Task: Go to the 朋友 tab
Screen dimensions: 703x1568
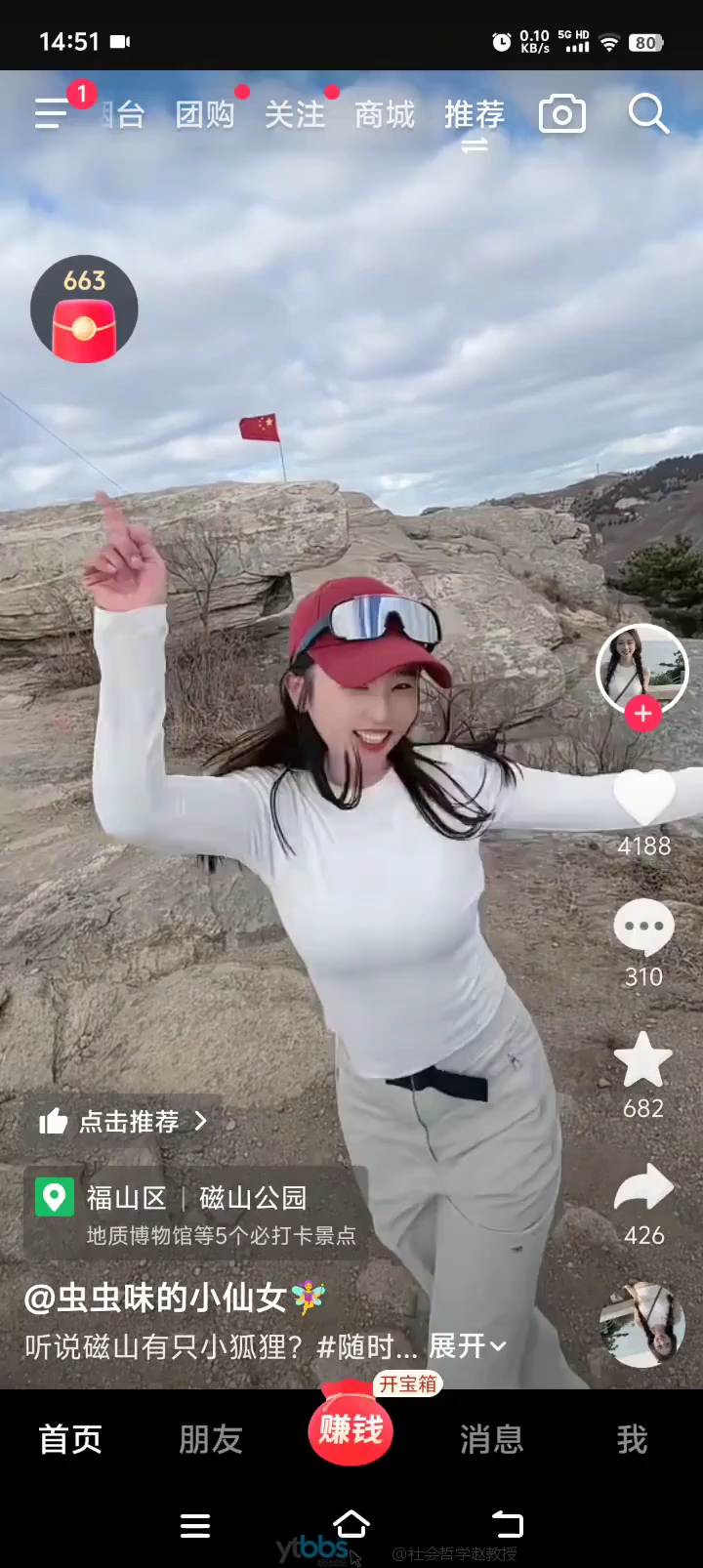Action: click(x=211, y=1439)
